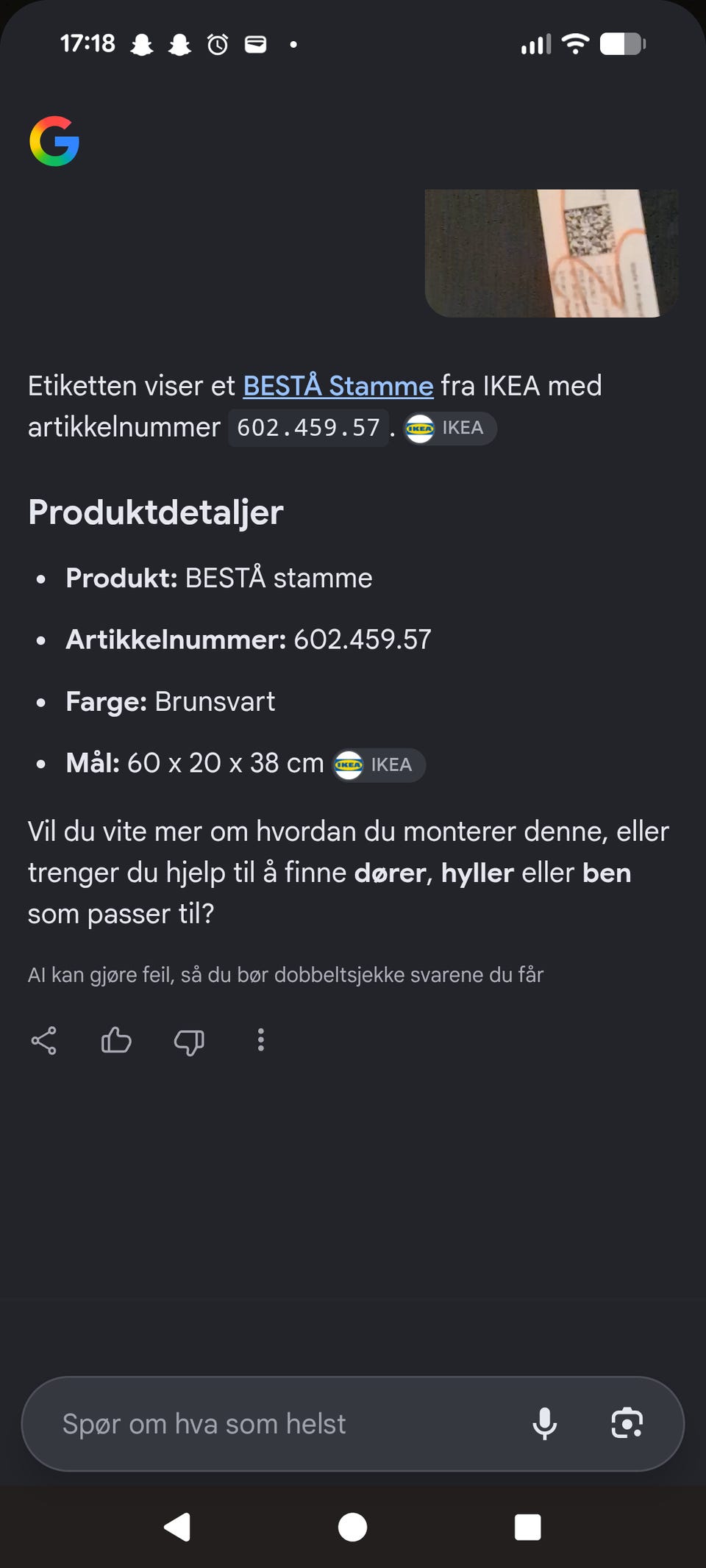Go back using the system back button
This screenshot has height=1568, width=706.
pos(177,1527)
